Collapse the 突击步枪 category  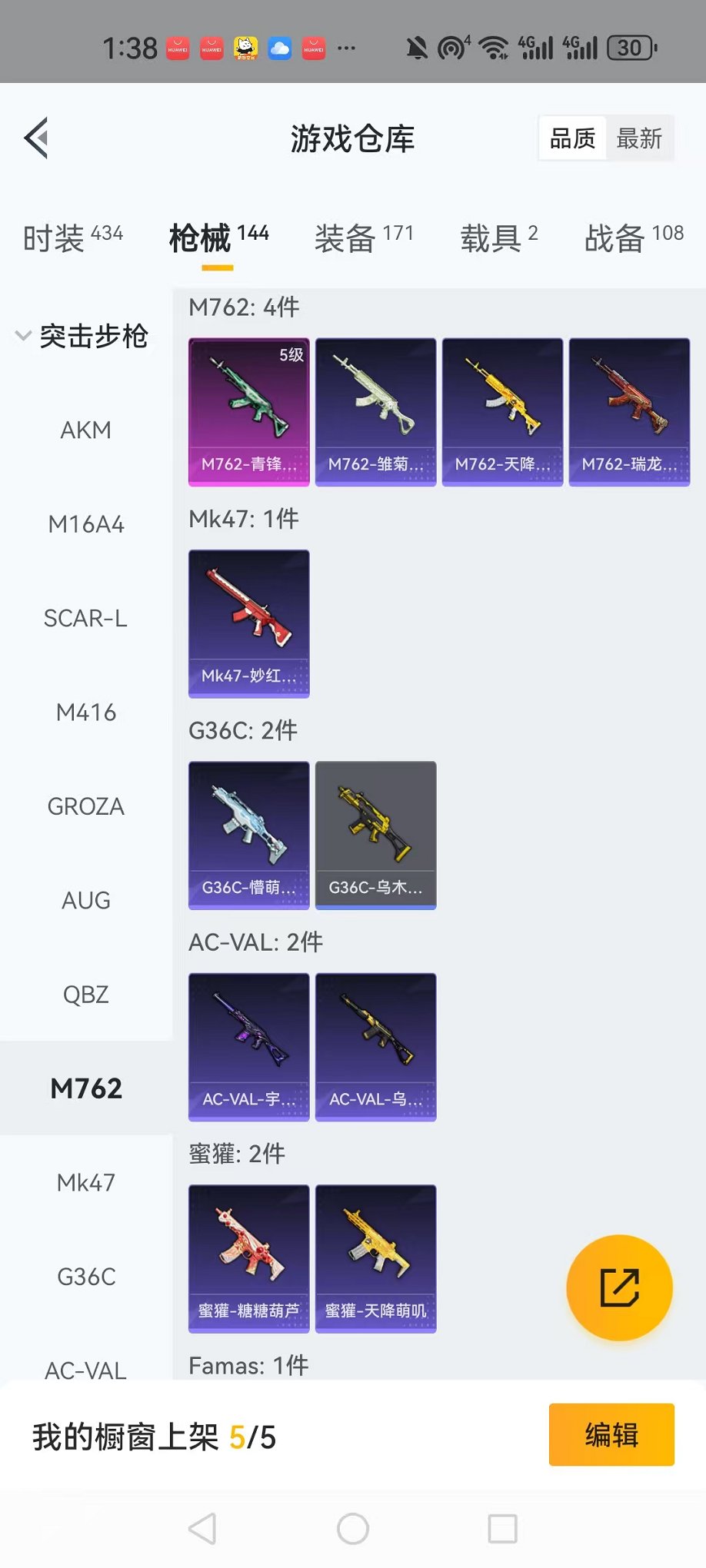[x=82, y=336]
